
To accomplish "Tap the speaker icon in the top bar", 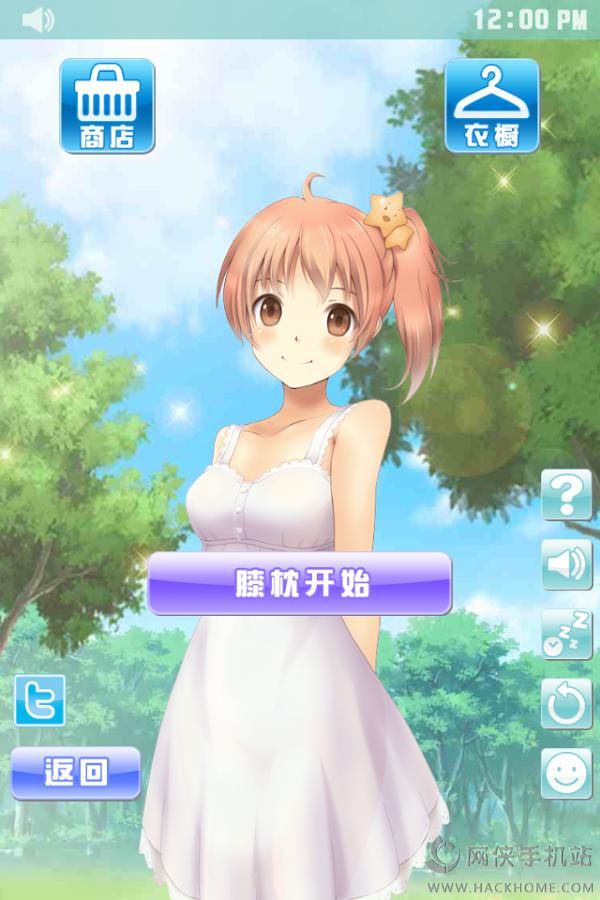I will (37, 19).
